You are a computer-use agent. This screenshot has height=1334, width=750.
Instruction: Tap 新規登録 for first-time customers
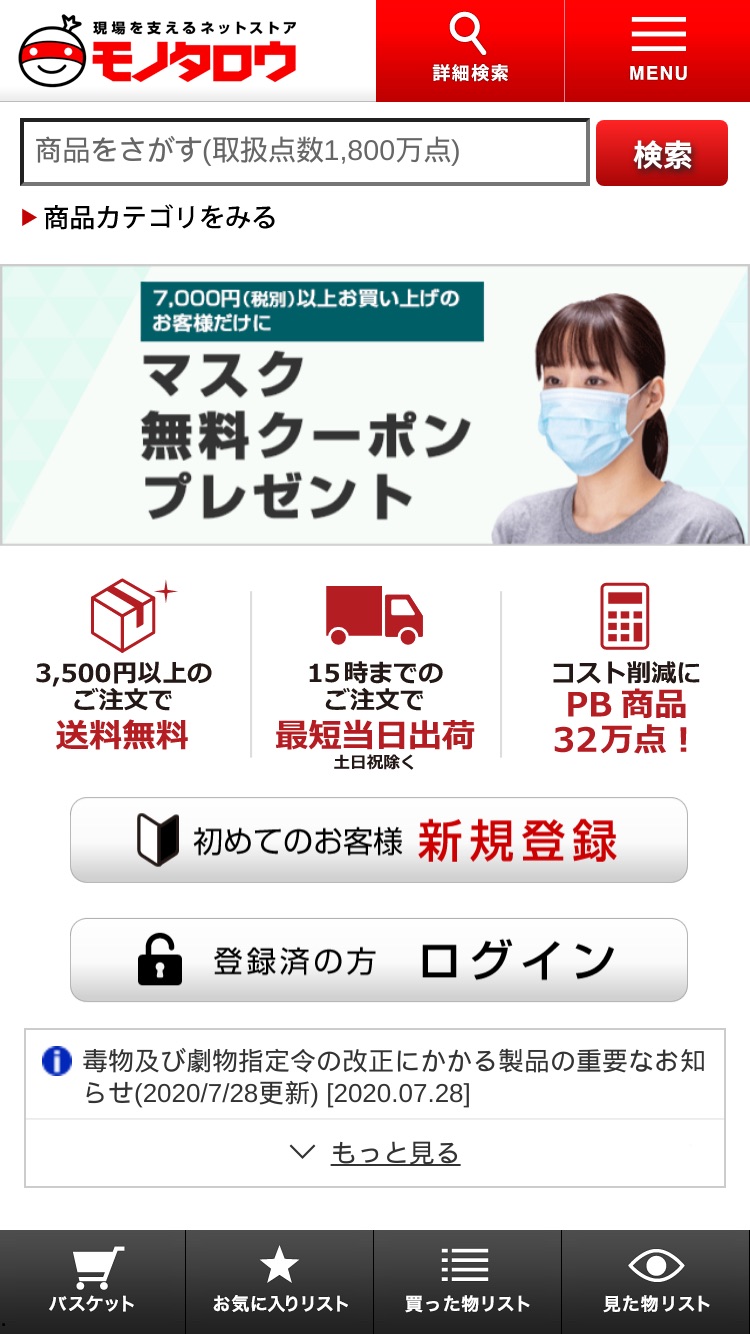click(x=379, y=840)
